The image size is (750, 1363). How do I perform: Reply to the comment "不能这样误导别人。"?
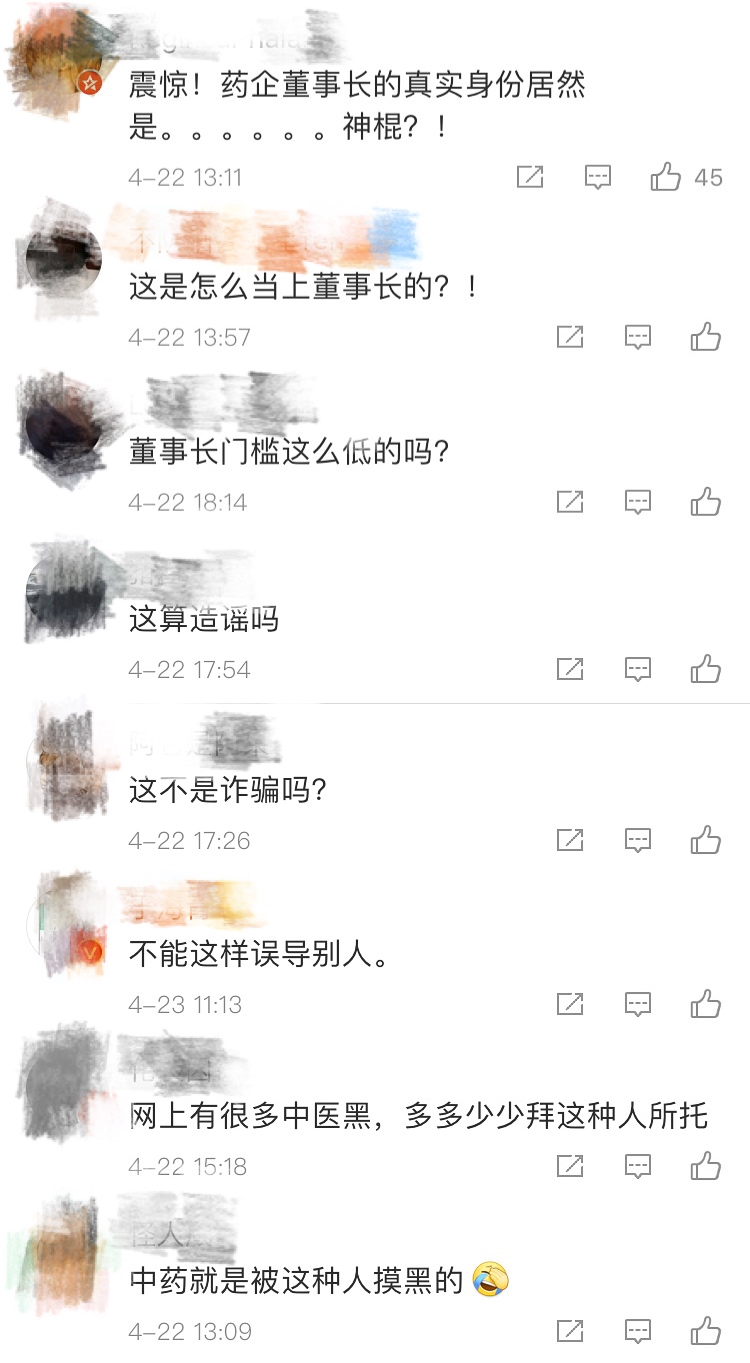tap(638, 1004)
